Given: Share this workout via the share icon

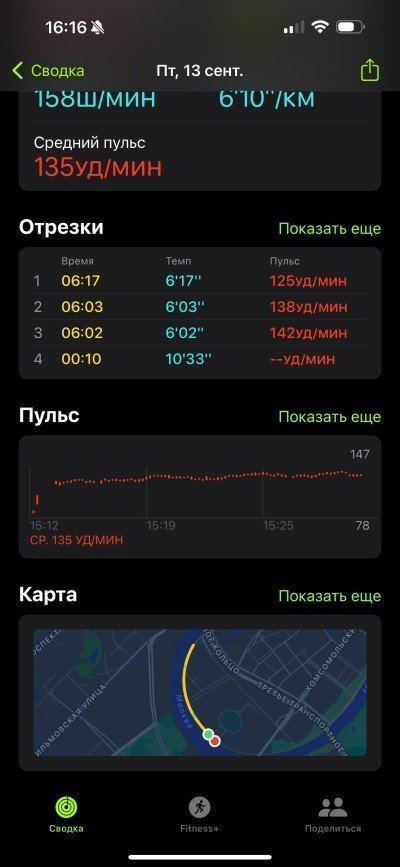Looking at the screenshot, I should coord(370,70).
